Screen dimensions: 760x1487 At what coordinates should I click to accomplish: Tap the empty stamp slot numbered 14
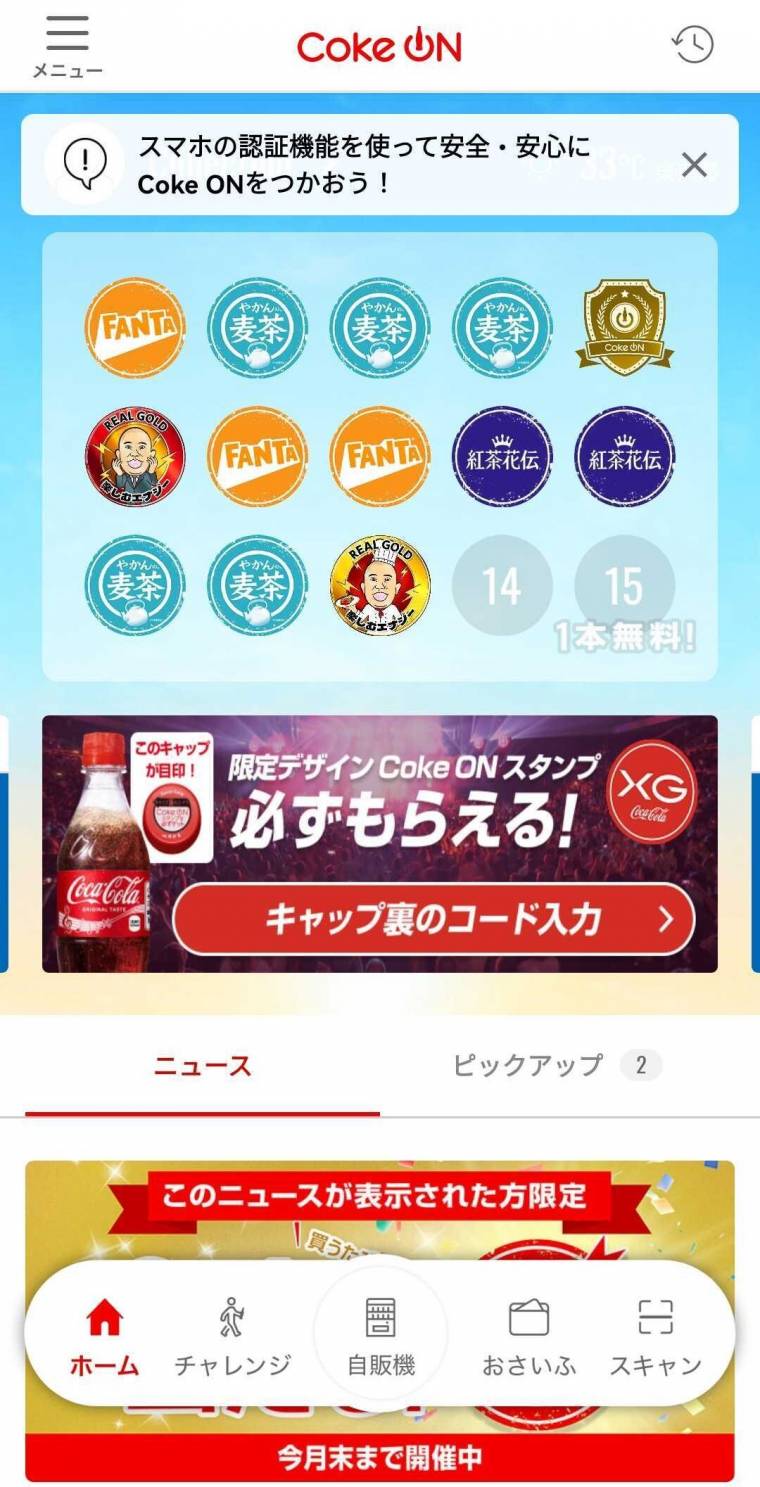501,586
